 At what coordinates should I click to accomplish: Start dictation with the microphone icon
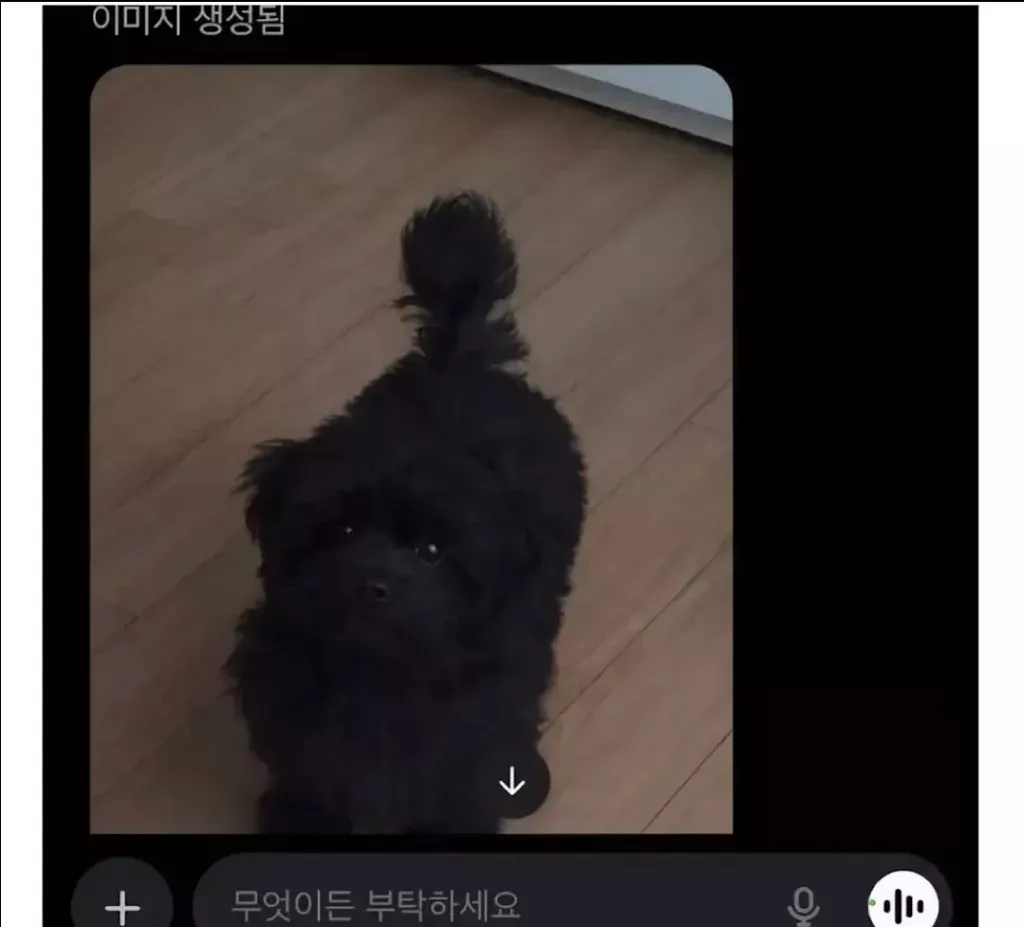(803, 905)
